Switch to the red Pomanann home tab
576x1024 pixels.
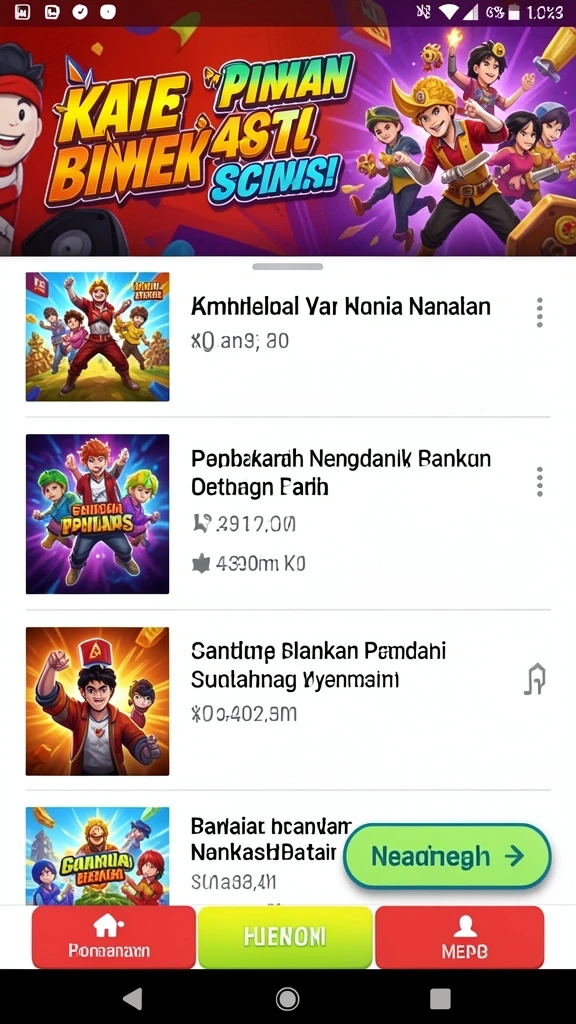[114, 937]
